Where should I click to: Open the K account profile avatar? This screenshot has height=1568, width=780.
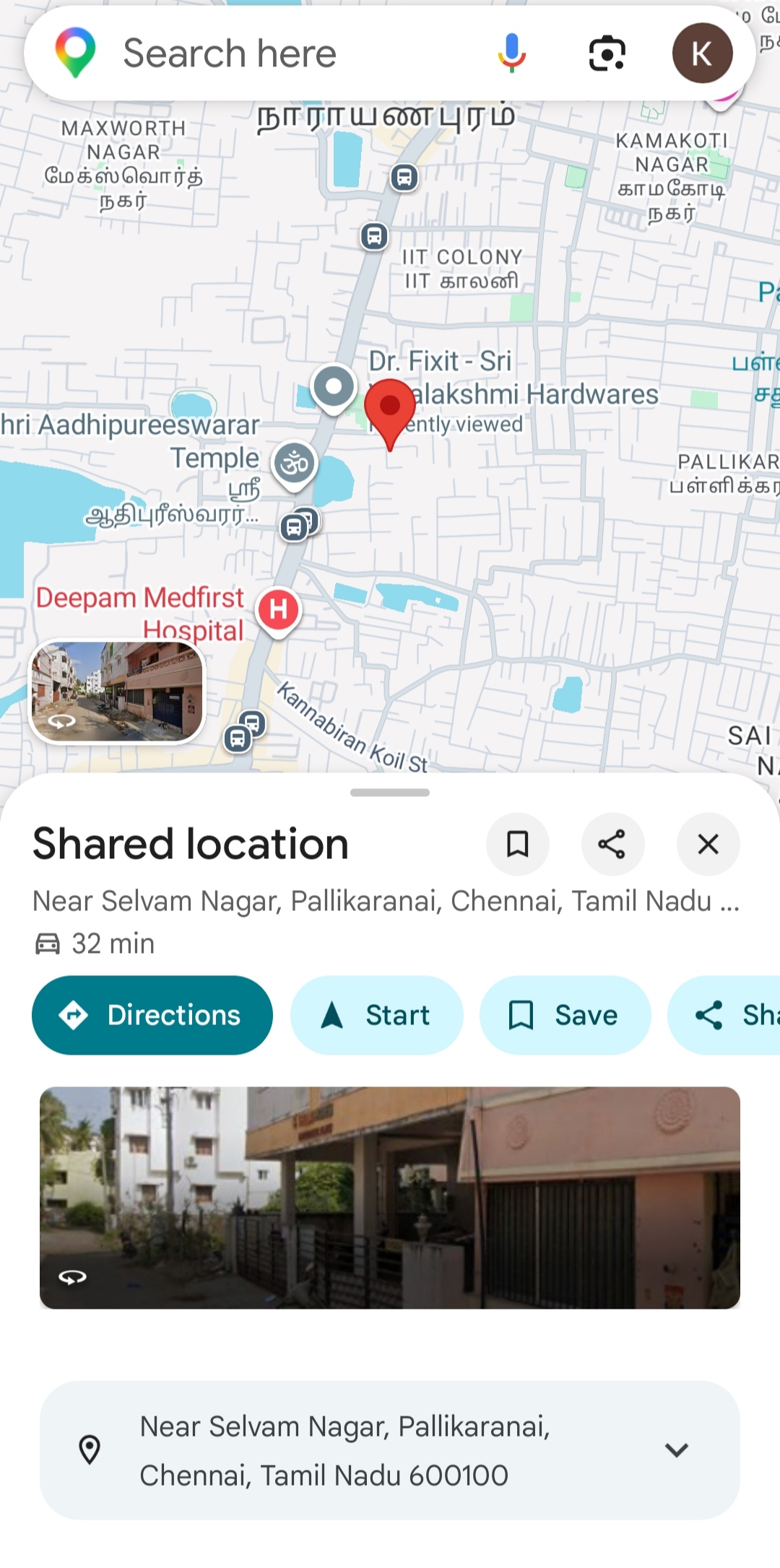pyautogui.click(x=702, y=53)
